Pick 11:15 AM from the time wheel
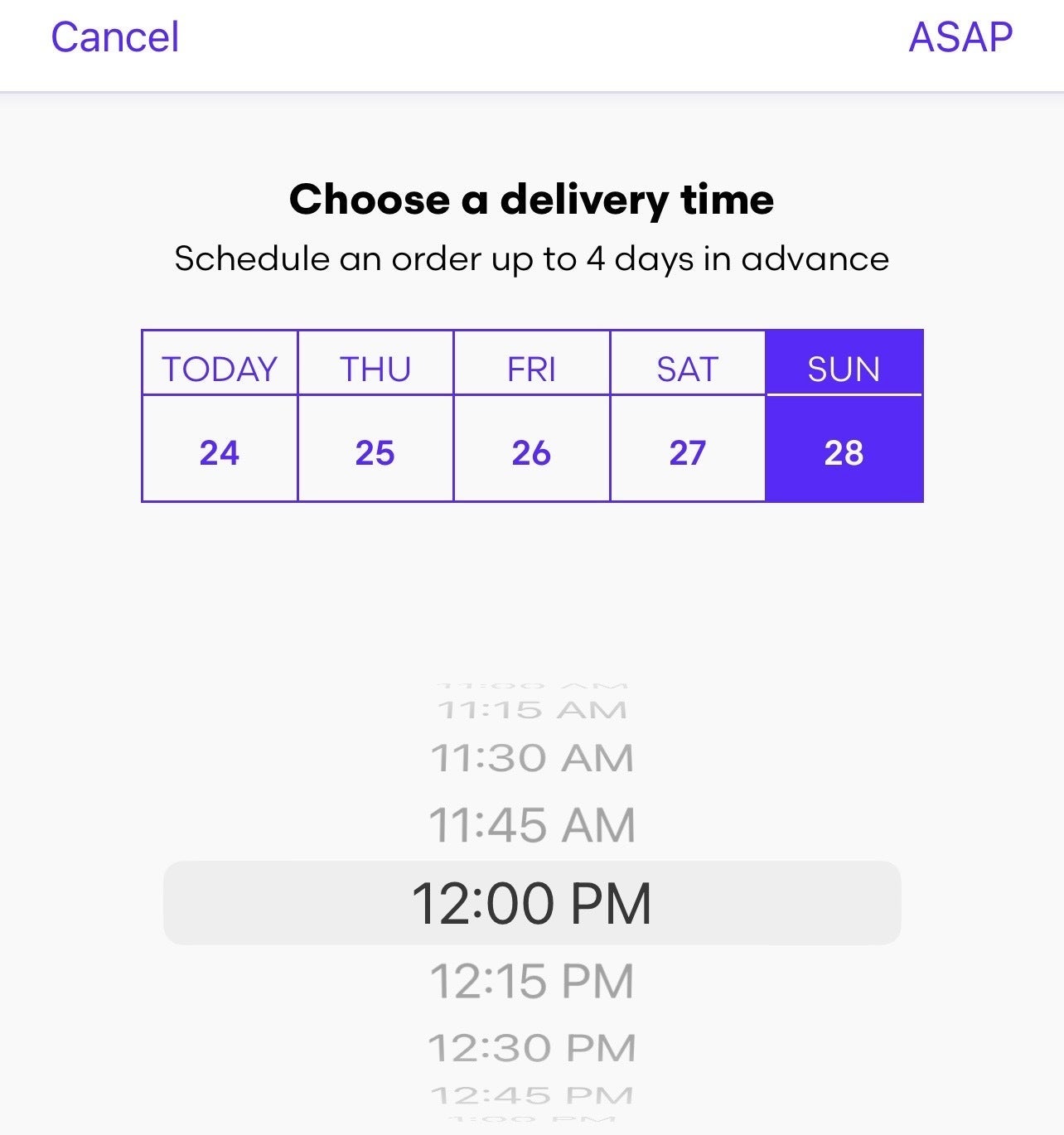Image resolution: width=1064 pixels, height=1135 pixels. 533,708
